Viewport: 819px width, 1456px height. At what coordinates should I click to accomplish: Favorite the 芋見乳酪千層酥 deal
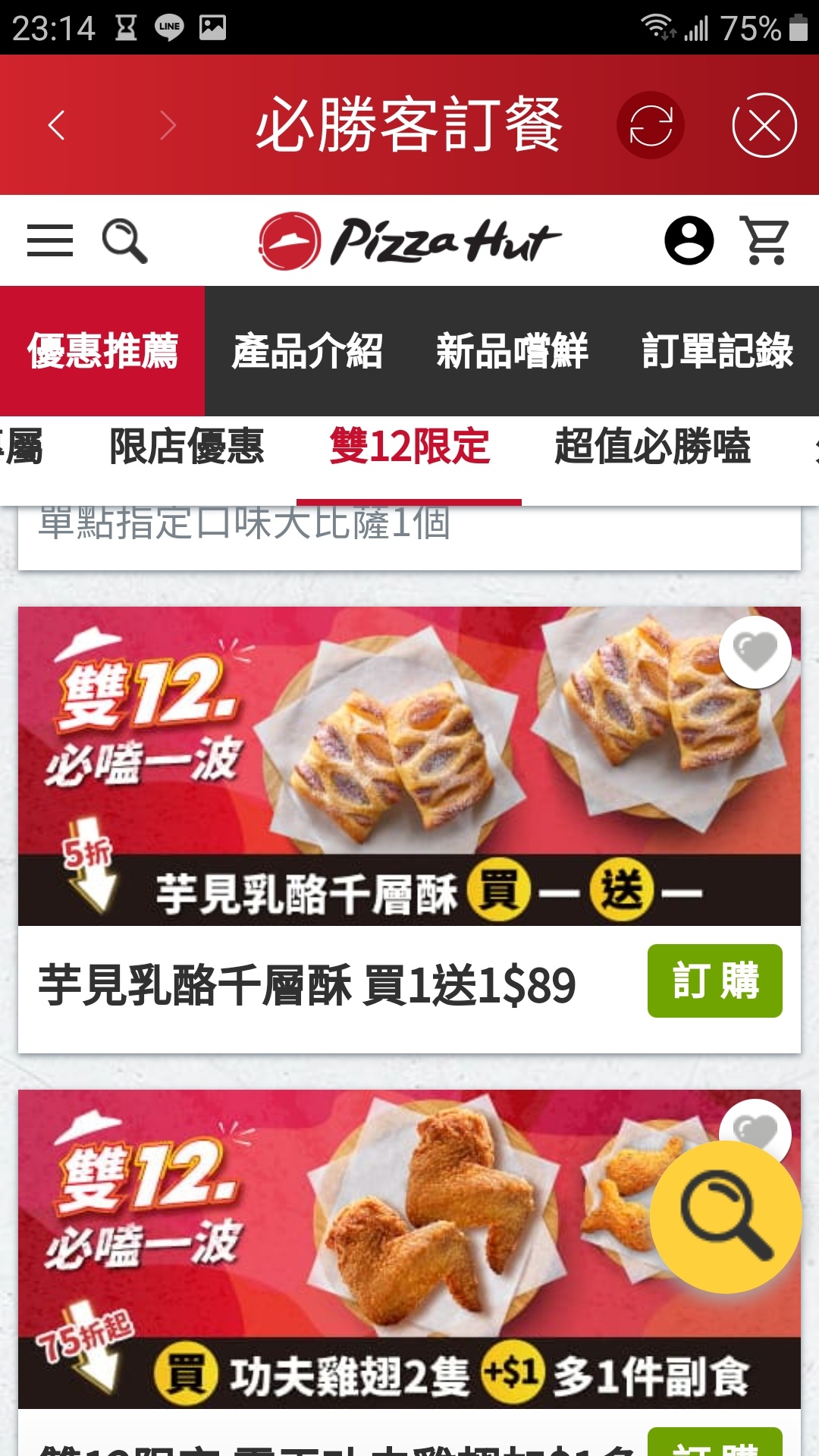[755, 652]
